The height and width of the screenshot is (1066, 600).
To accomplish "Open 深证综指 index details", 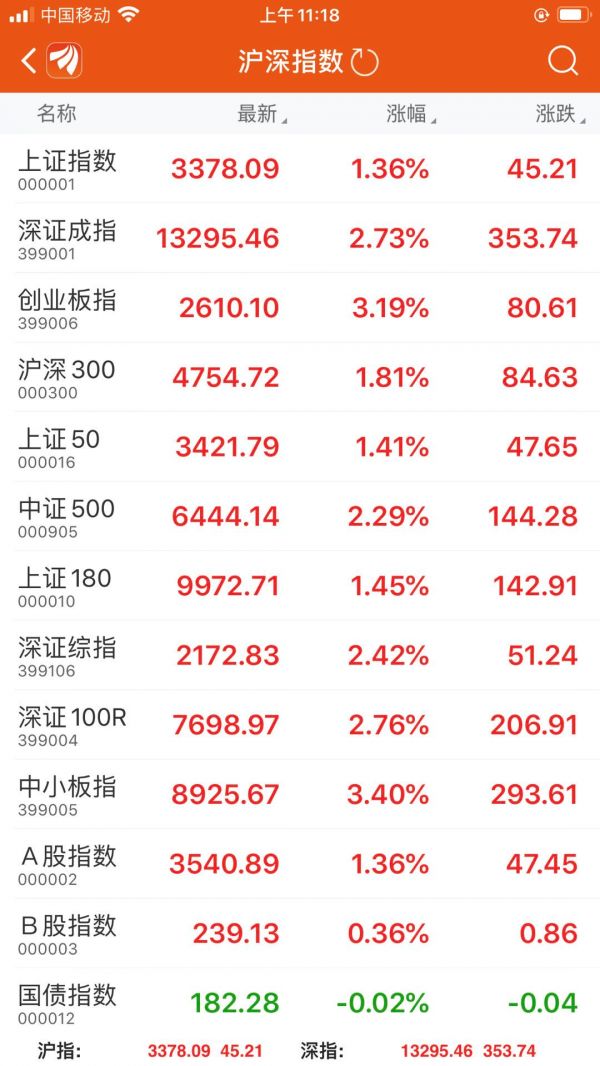I will [300, 655].
